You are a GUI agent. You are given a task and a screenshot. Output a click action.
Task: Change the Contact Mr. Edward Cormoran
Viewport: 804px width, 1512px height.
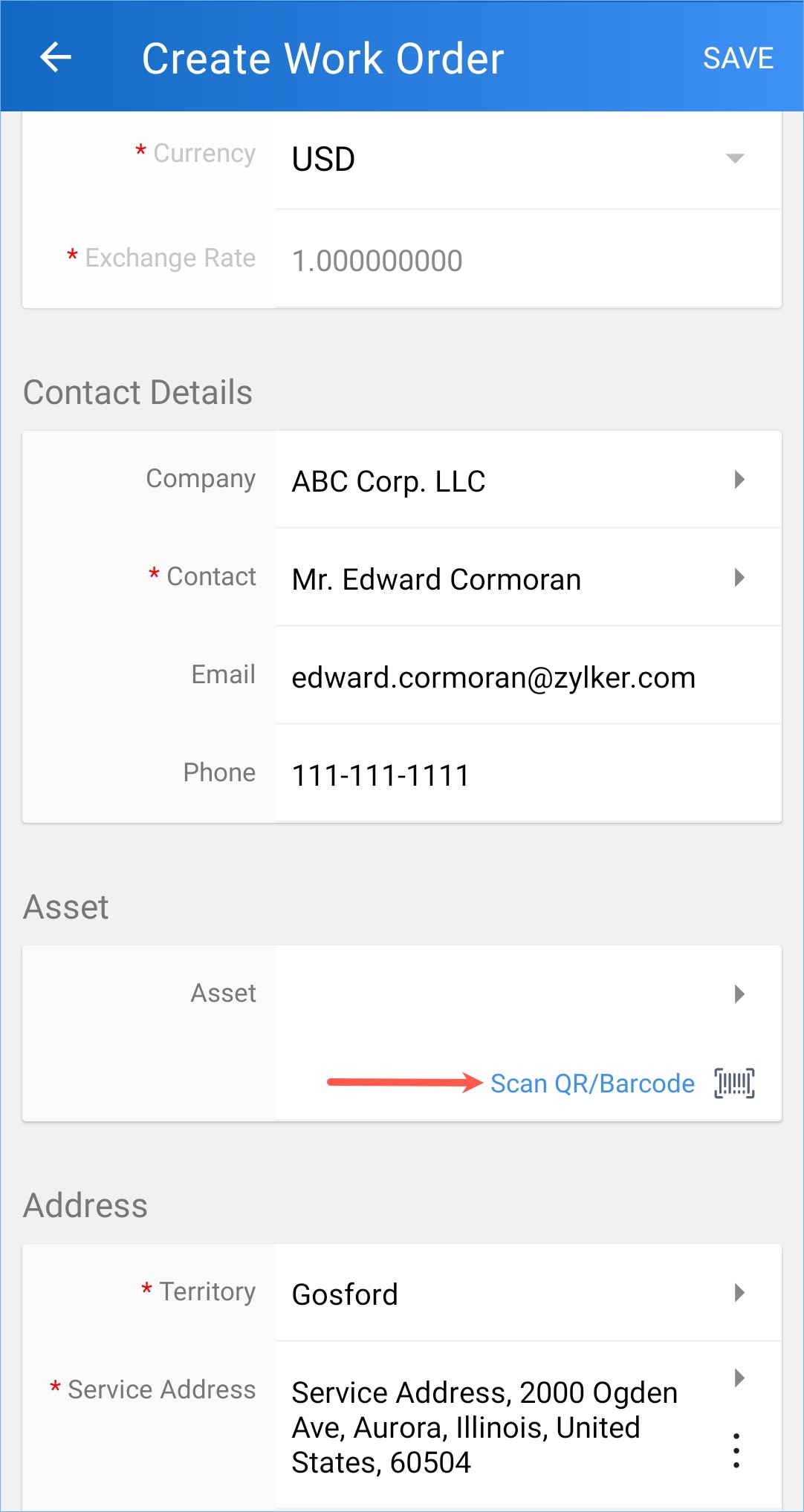[528, 579]
